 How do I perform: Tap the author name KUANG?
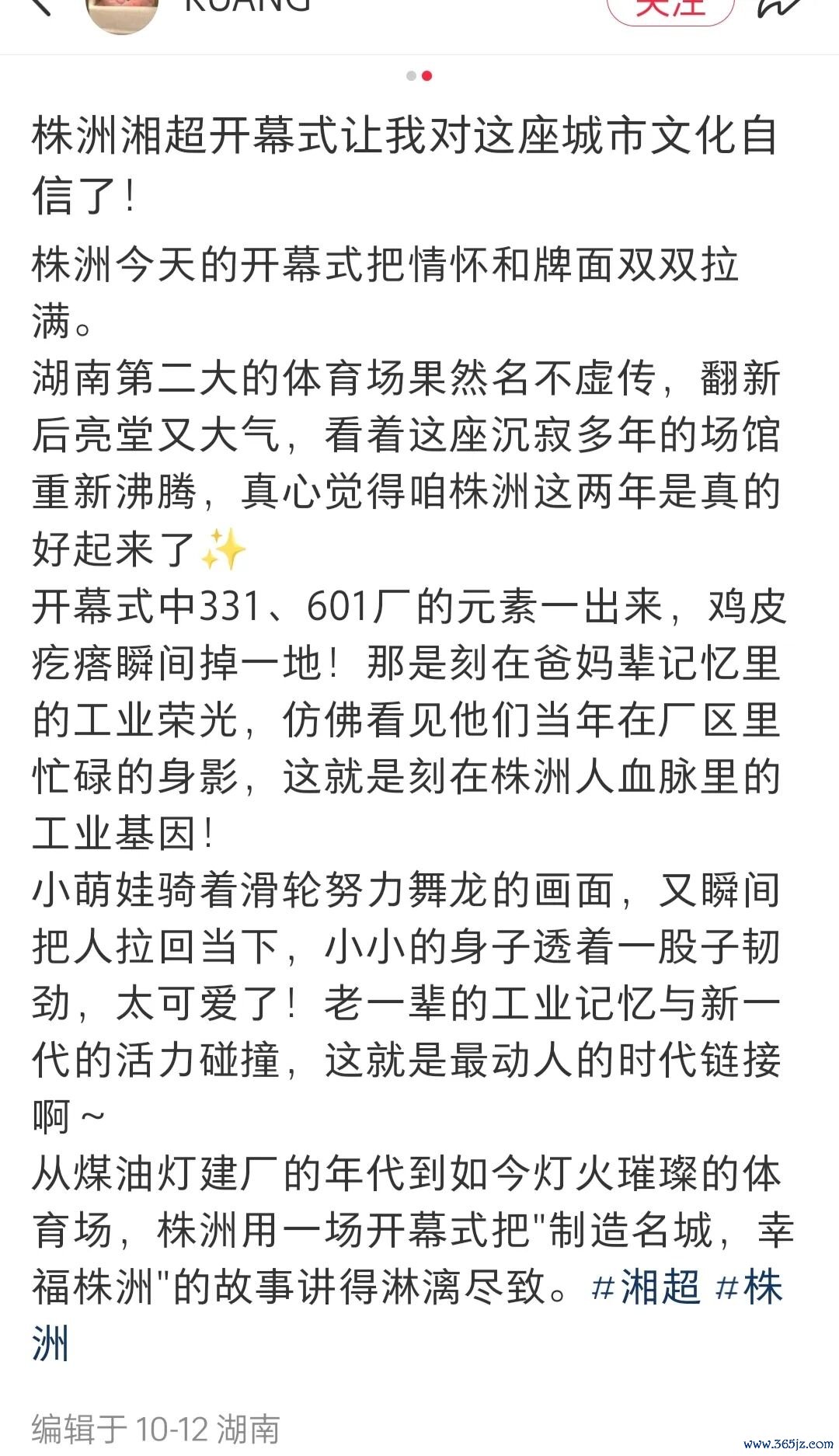click(247, 6)
